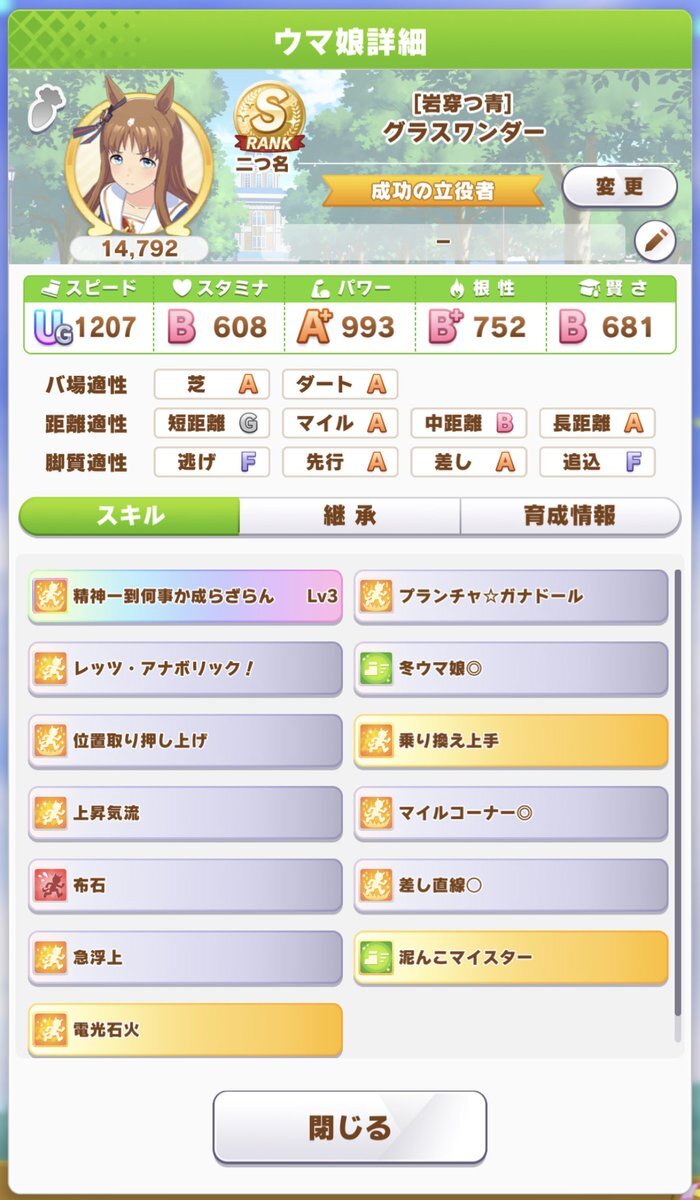Tap the 変更 button
The image size is (700, 1200).
pyautogui.click(x=619, y=185)
